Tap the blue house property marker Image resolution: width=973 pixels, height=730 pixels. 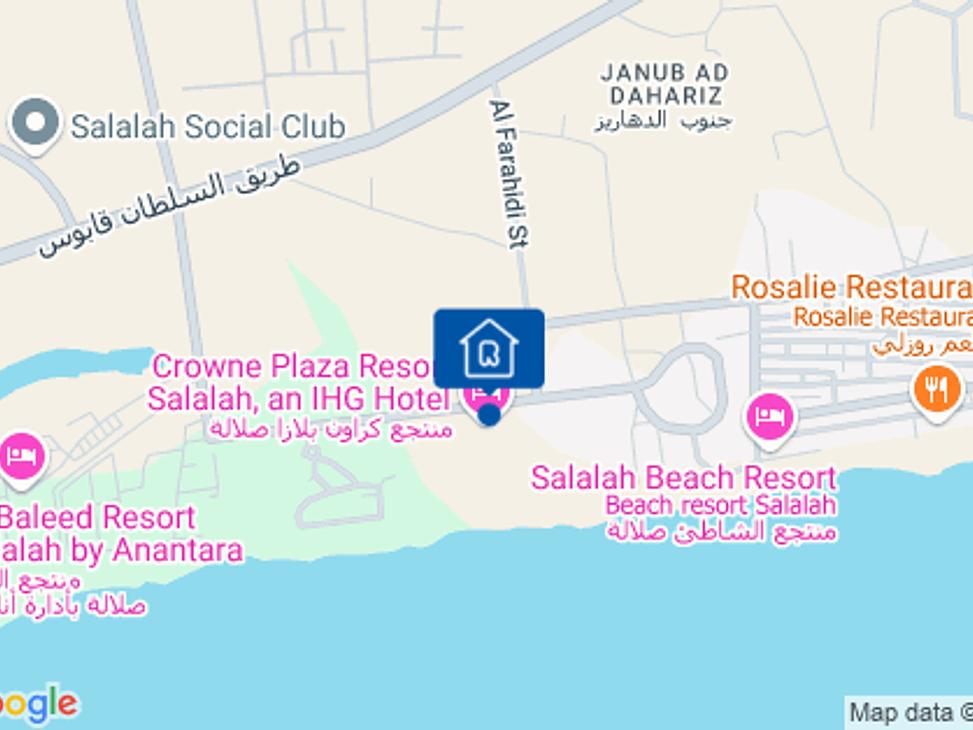point(489,348)
